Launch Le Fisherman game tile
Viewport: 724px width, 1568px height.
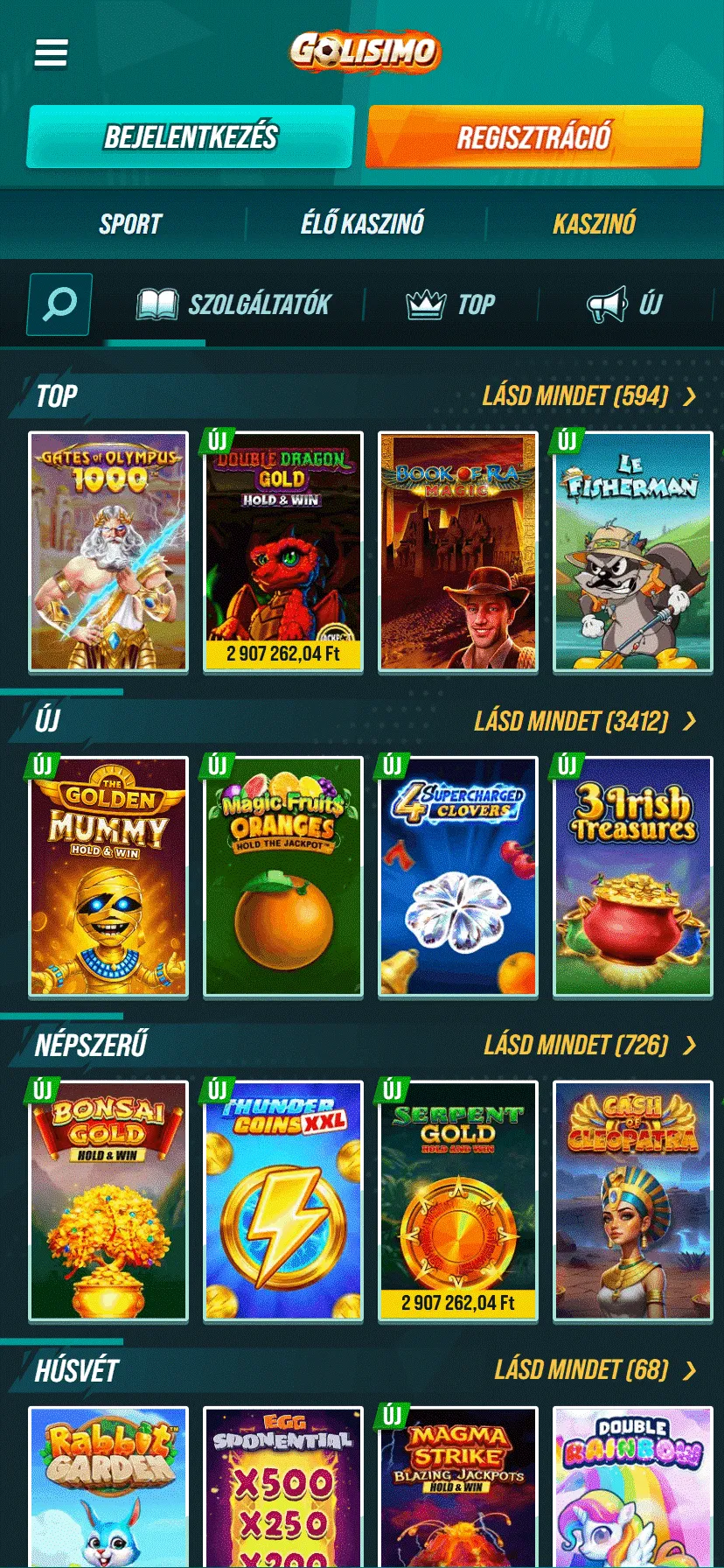click(632, 551)
